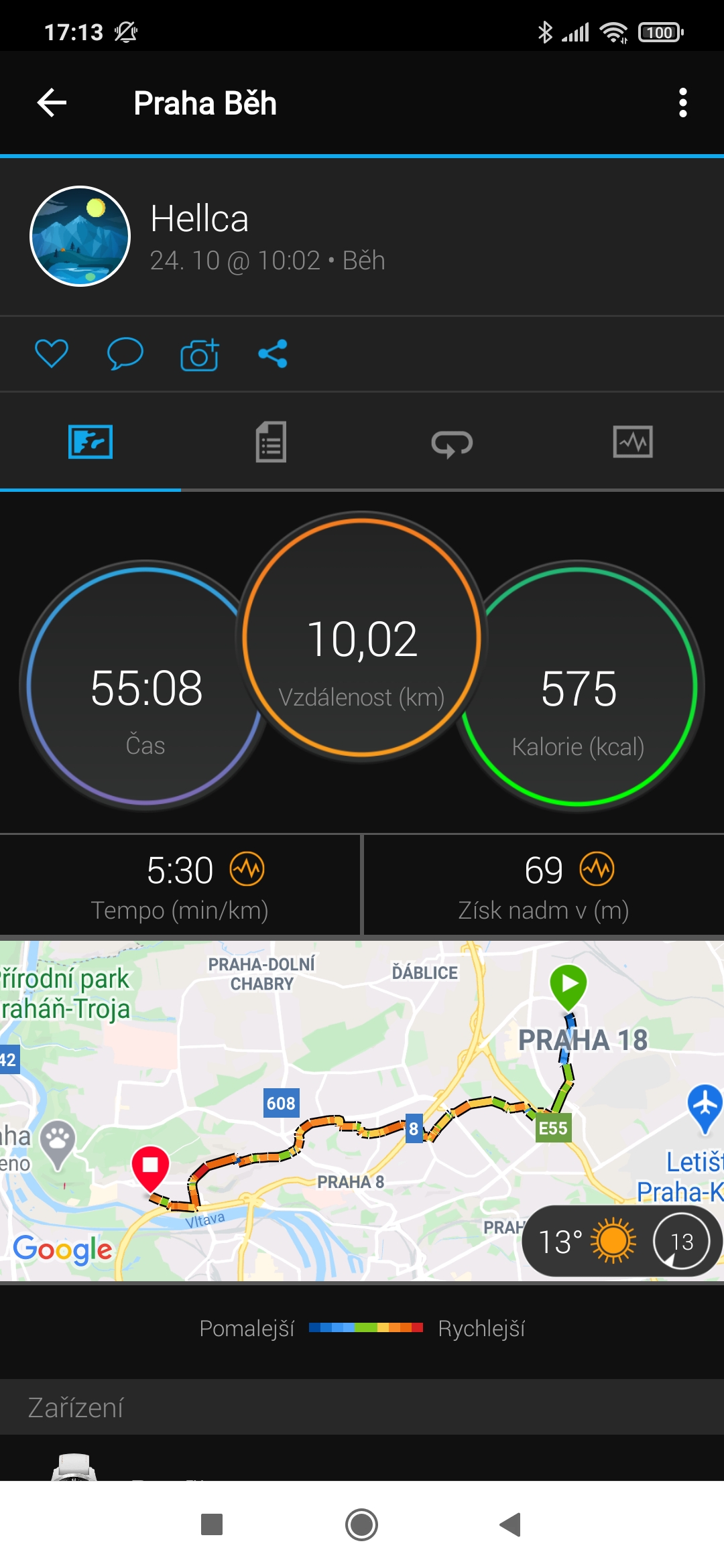Switch to the laps tab
Viewport: 724px width, 1568px height.
452,443
